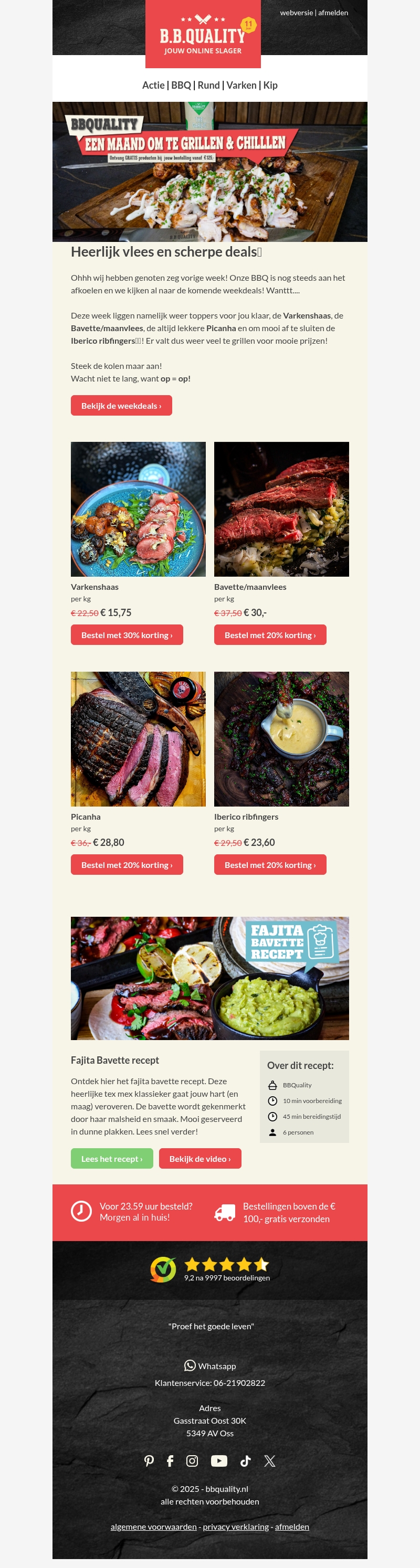Screen dimensions: 420x1568
Task: Open the Kip category link
Action: coord(270,85)
